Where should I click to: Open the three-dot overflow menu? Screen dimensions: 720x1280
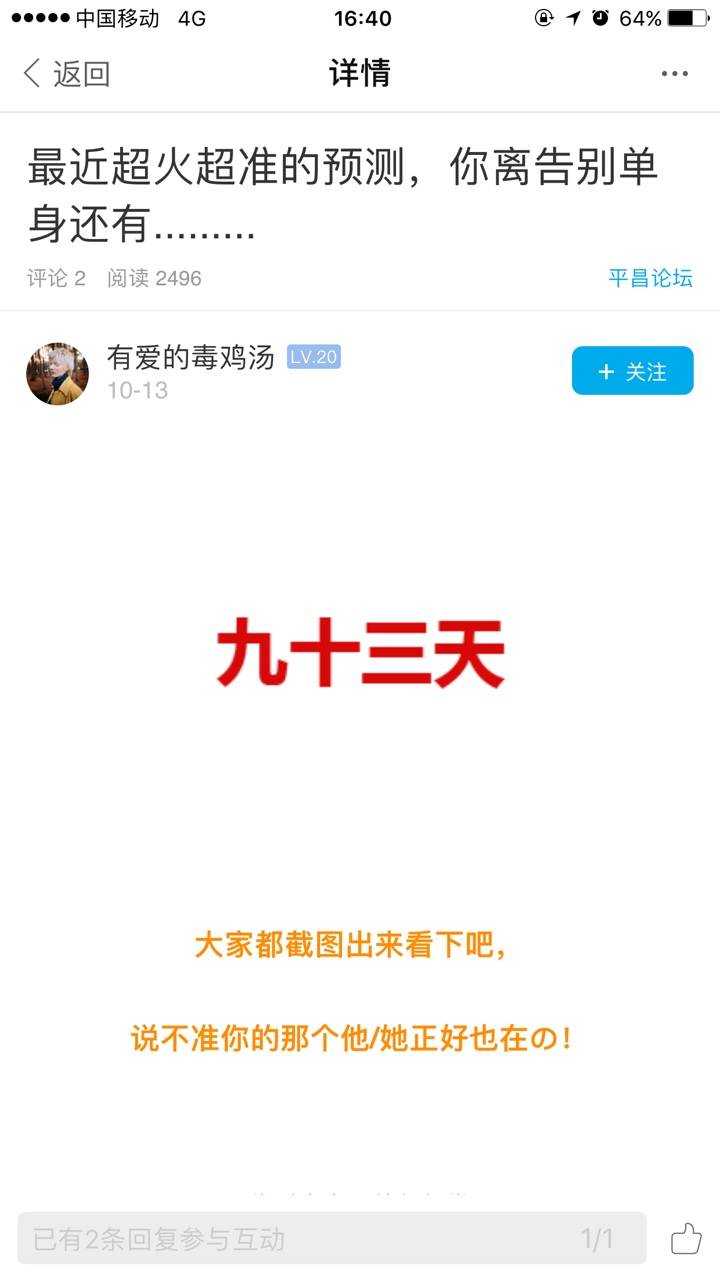pos(674,73)
